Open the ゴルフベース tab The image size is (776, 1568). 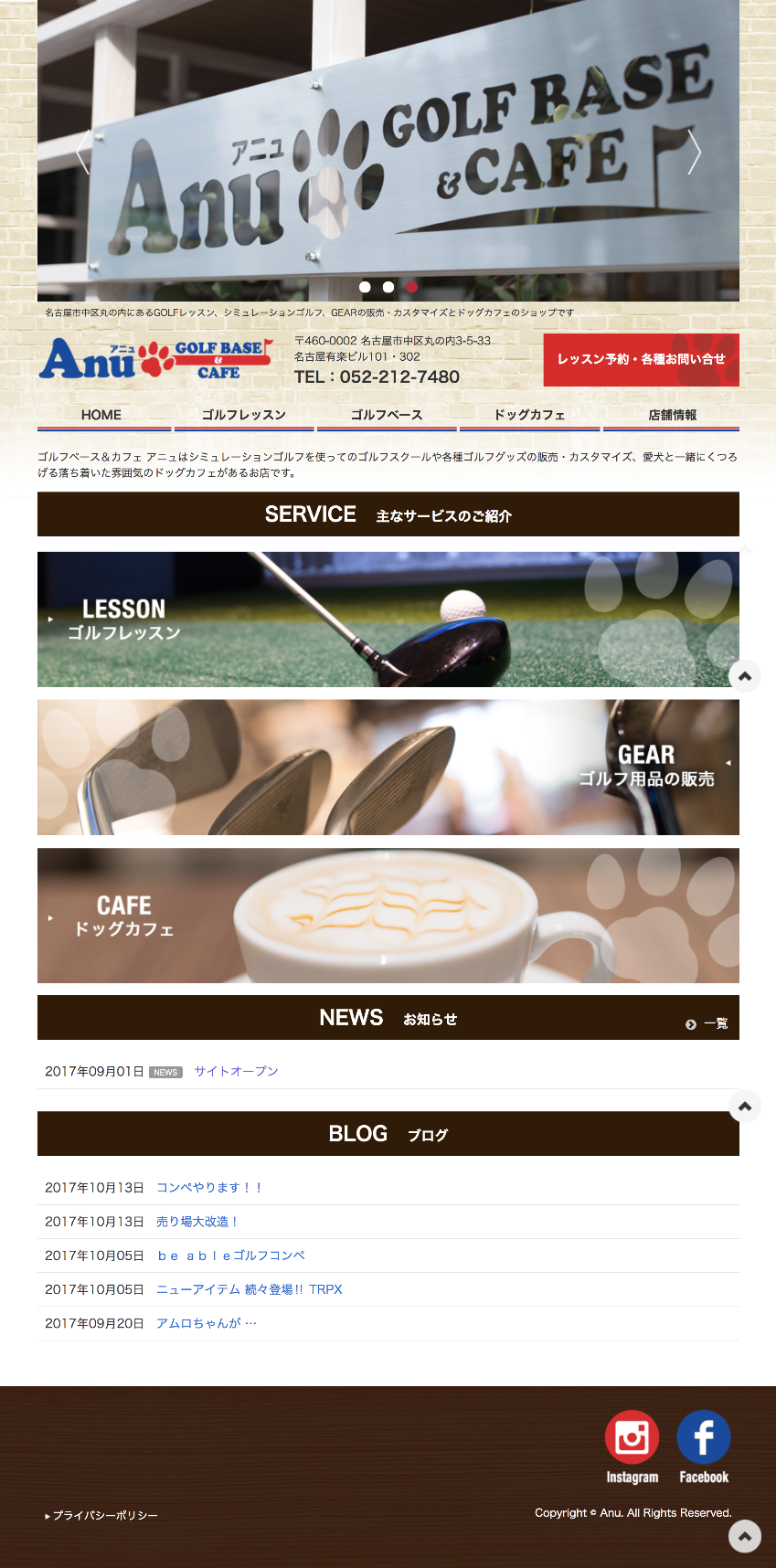point(387,415)
